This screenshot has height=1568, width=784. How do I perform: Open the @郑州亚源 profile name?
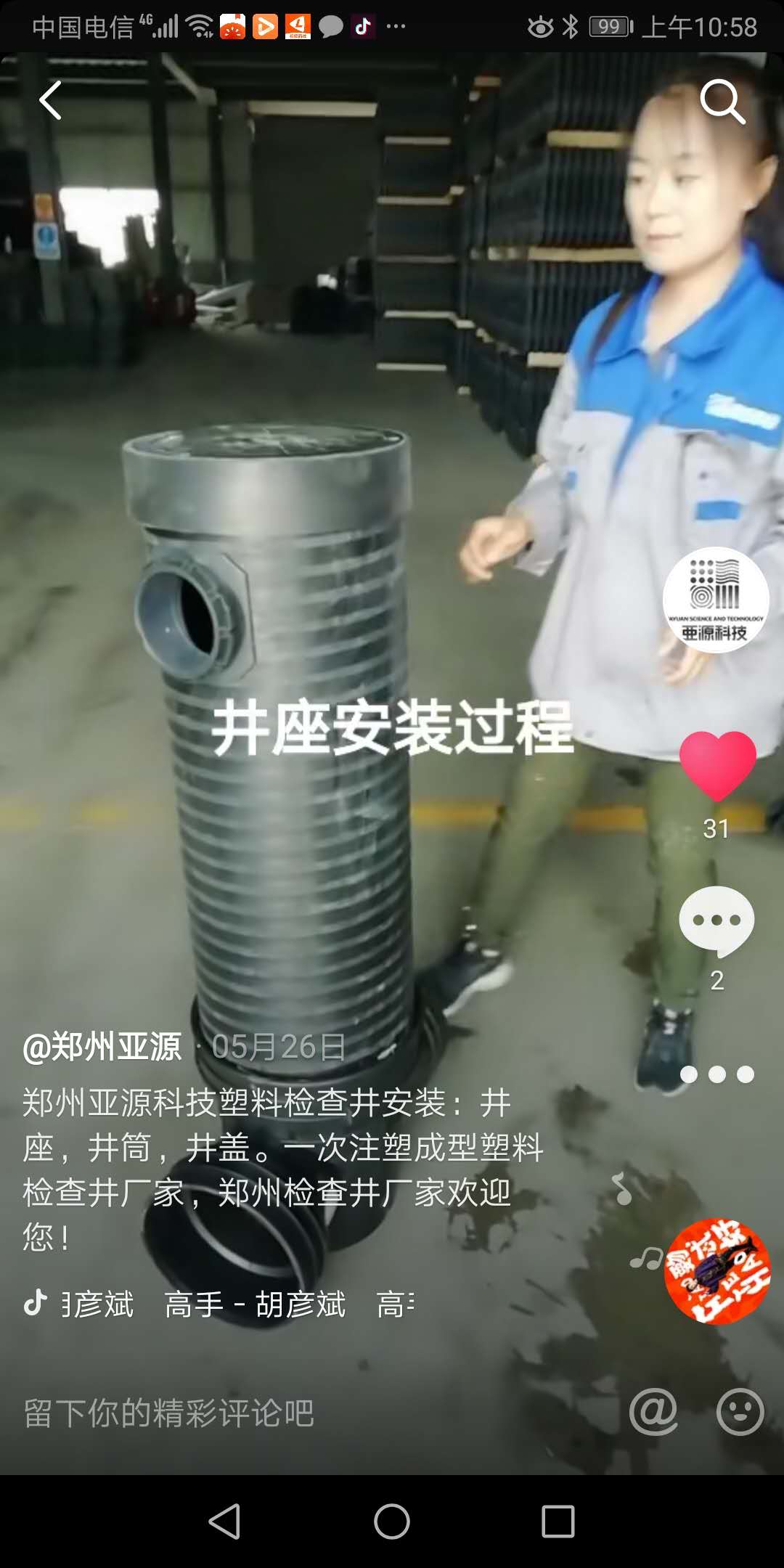[102, 1047]
